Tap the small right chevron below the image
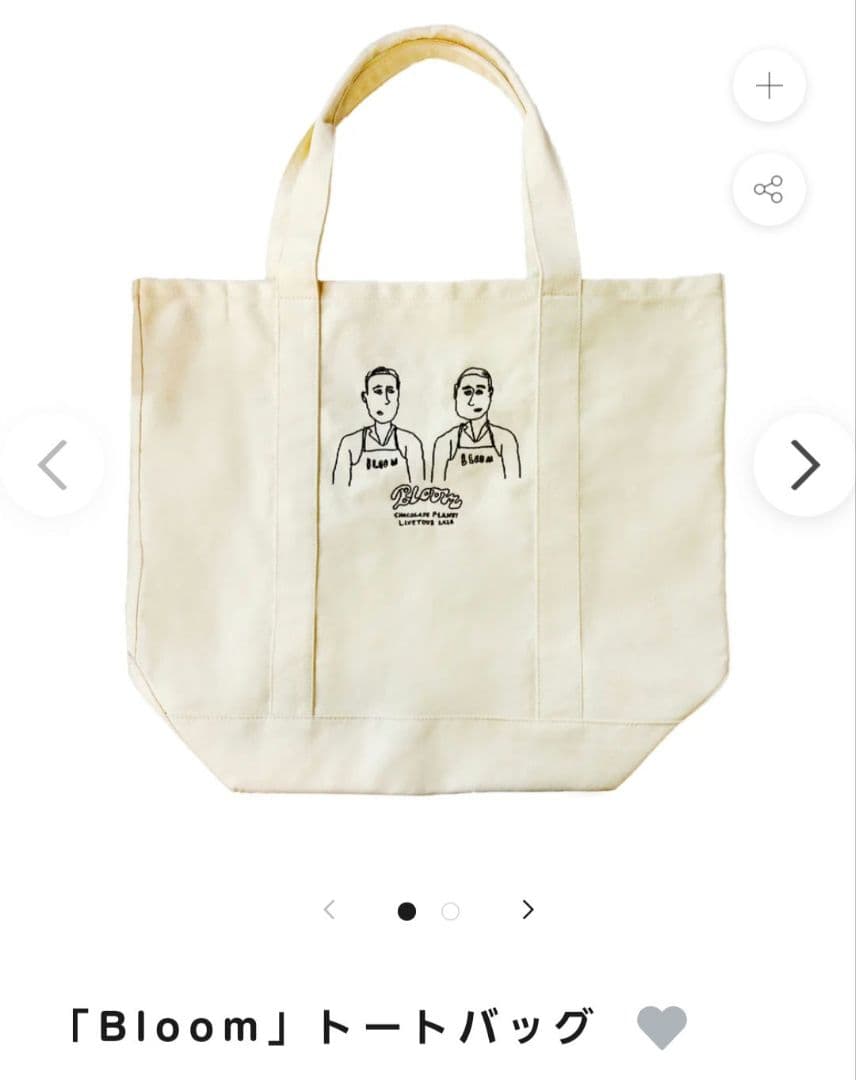 tap(528, 910)
